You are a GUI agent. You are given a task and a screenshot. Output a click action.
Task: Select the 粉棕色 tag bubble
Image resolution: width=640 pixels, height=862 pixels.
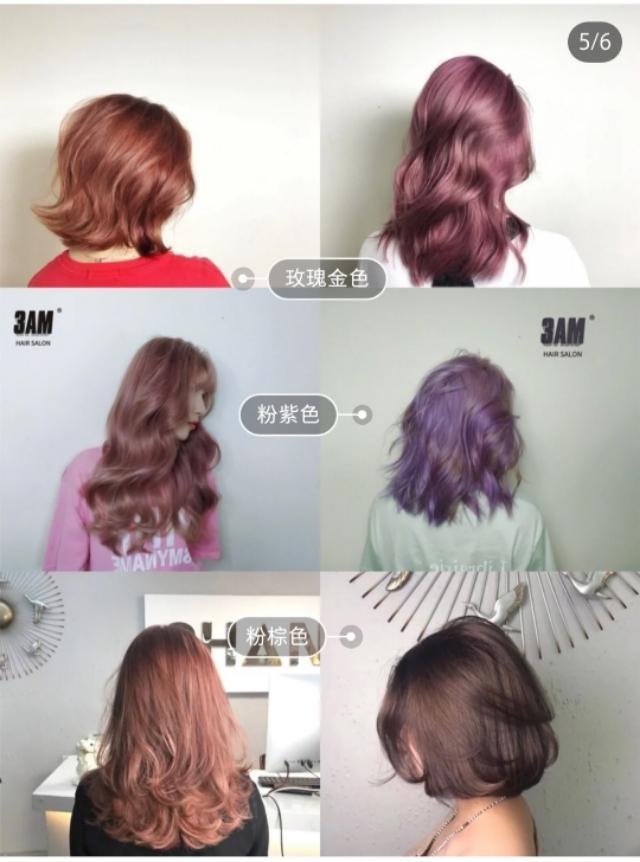[x=277, y=636]
